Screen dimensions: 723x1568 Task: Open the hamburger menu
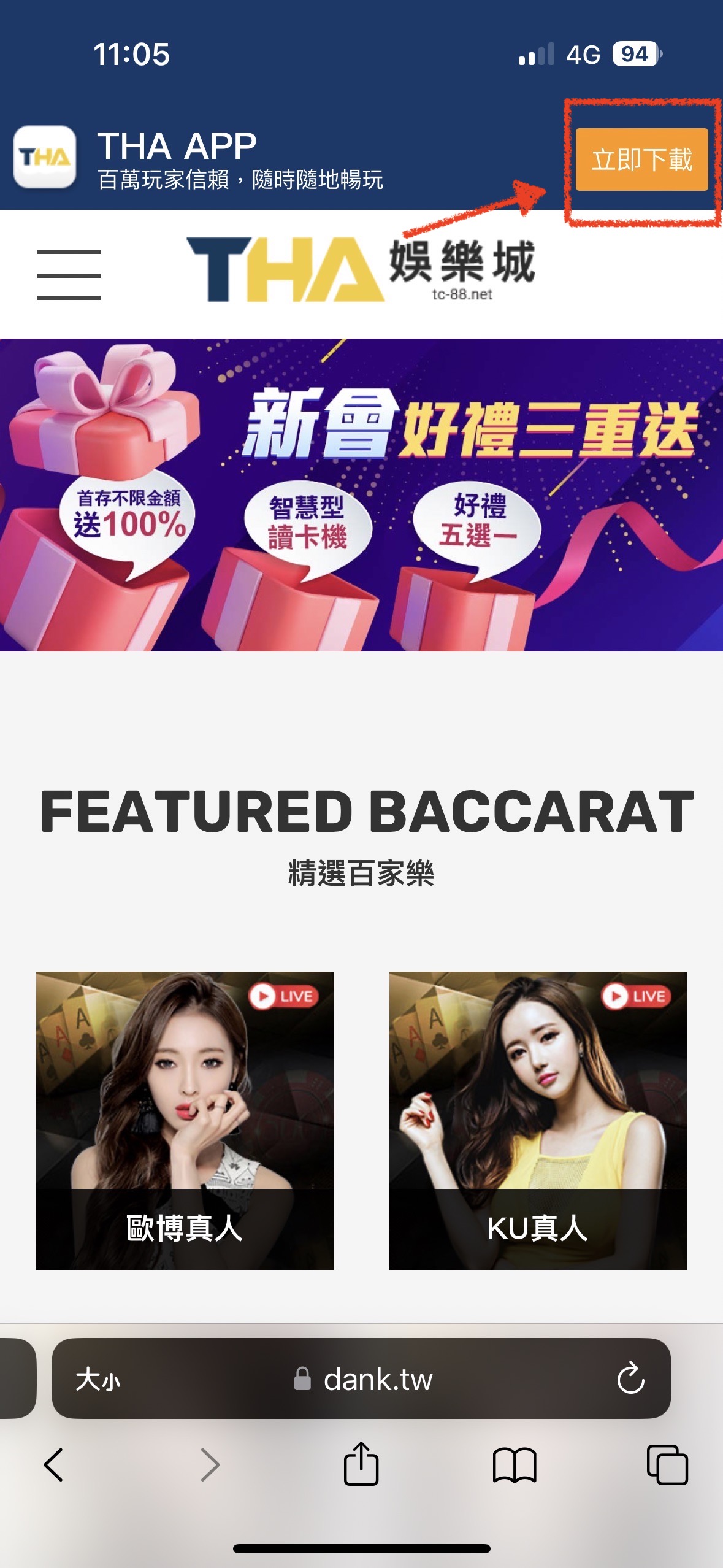[69, 274]
